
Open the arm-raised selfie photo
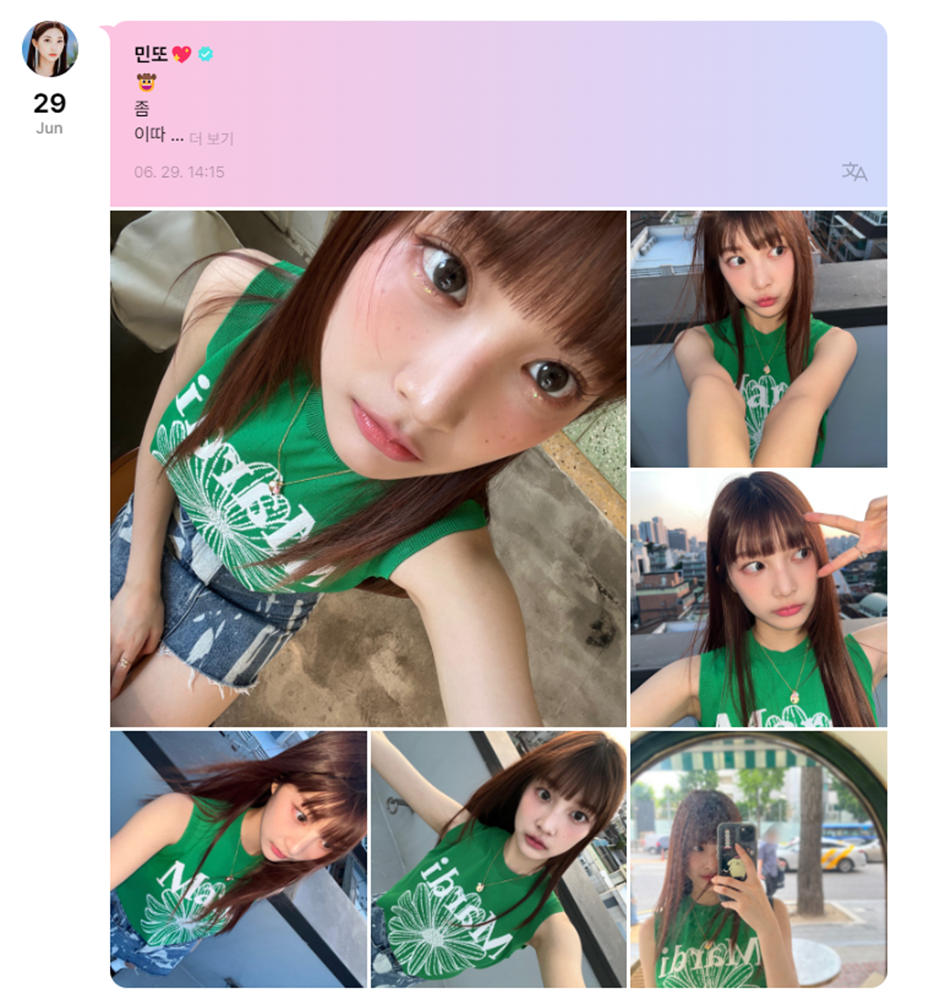[x=498, y=858]
